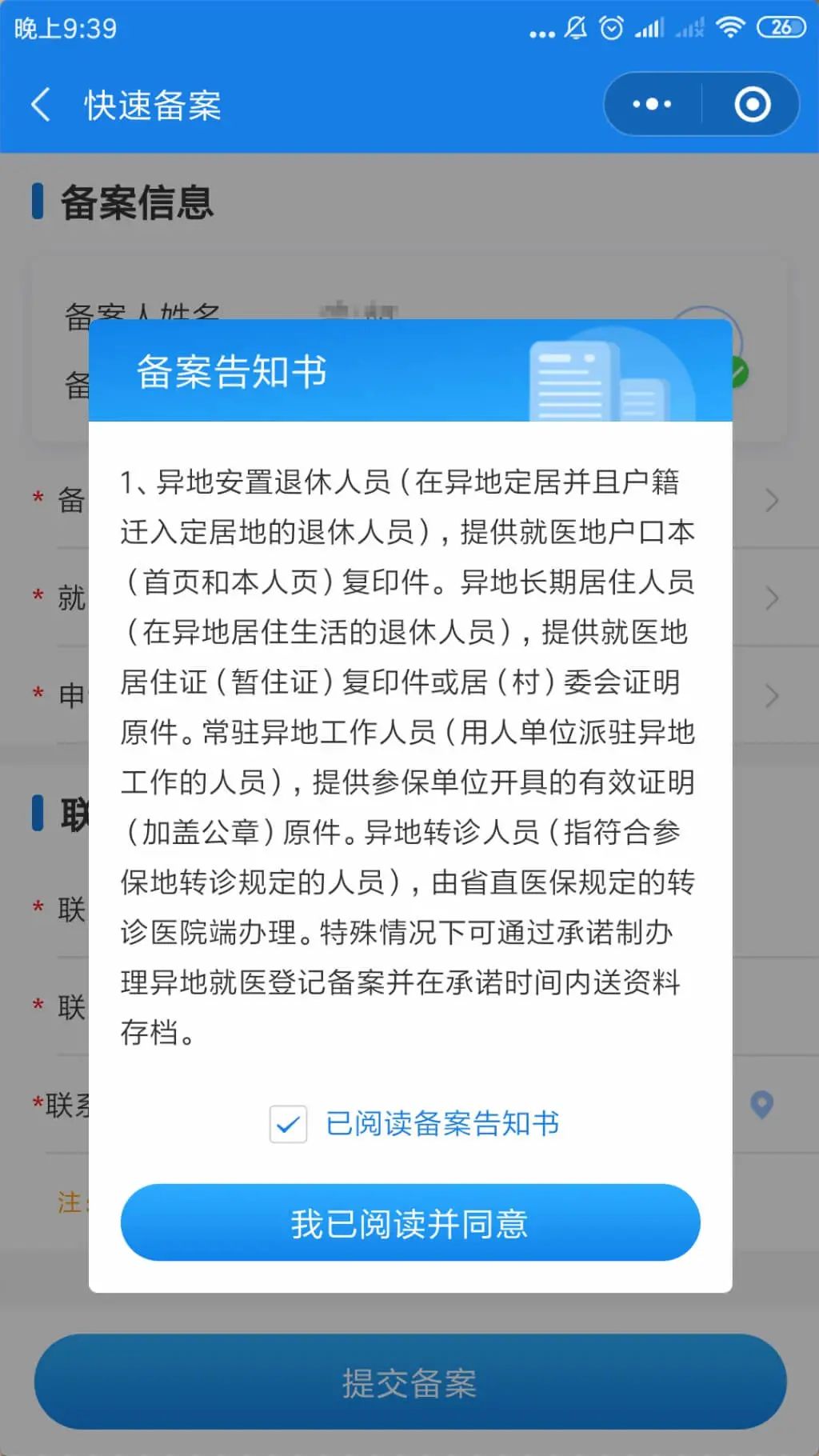The image size is (819, 1456).
Task: Tap the alarm clock icon in status bar
Action: click(611, 26)
